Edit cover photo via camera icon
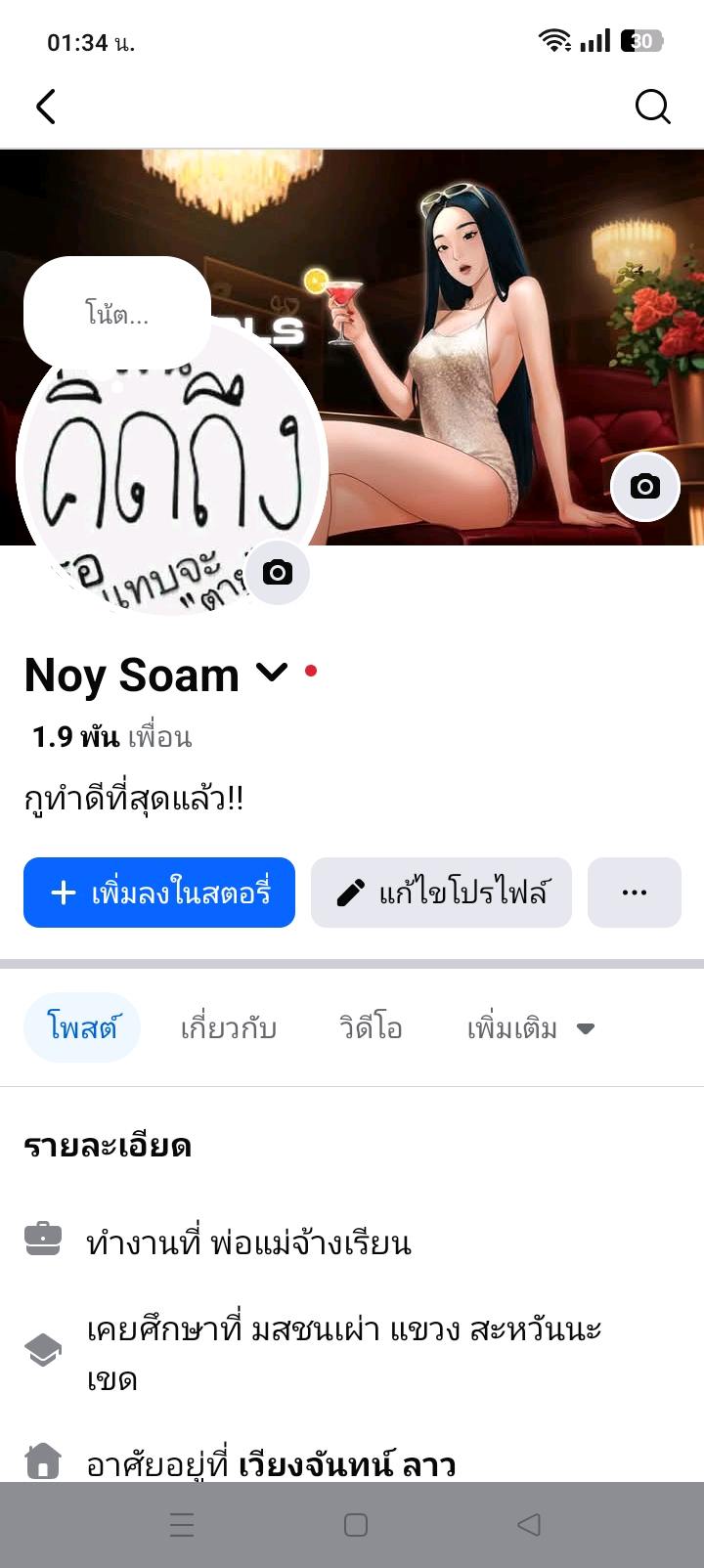This screenshot has height=1568, width=704. (x=644, y=486)
